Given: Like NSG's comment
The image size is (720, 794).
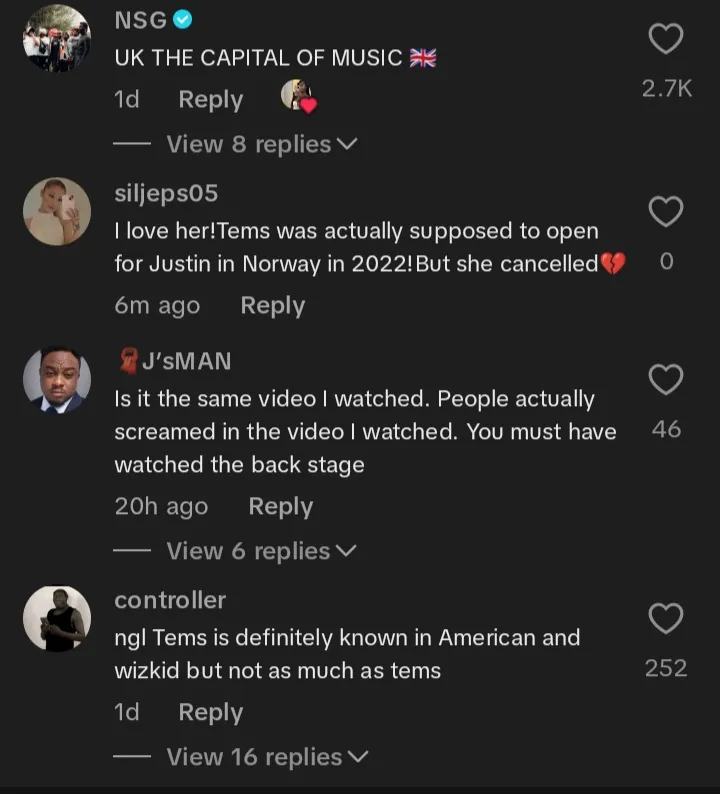Looking at the screenshot, I should [666, 39].
